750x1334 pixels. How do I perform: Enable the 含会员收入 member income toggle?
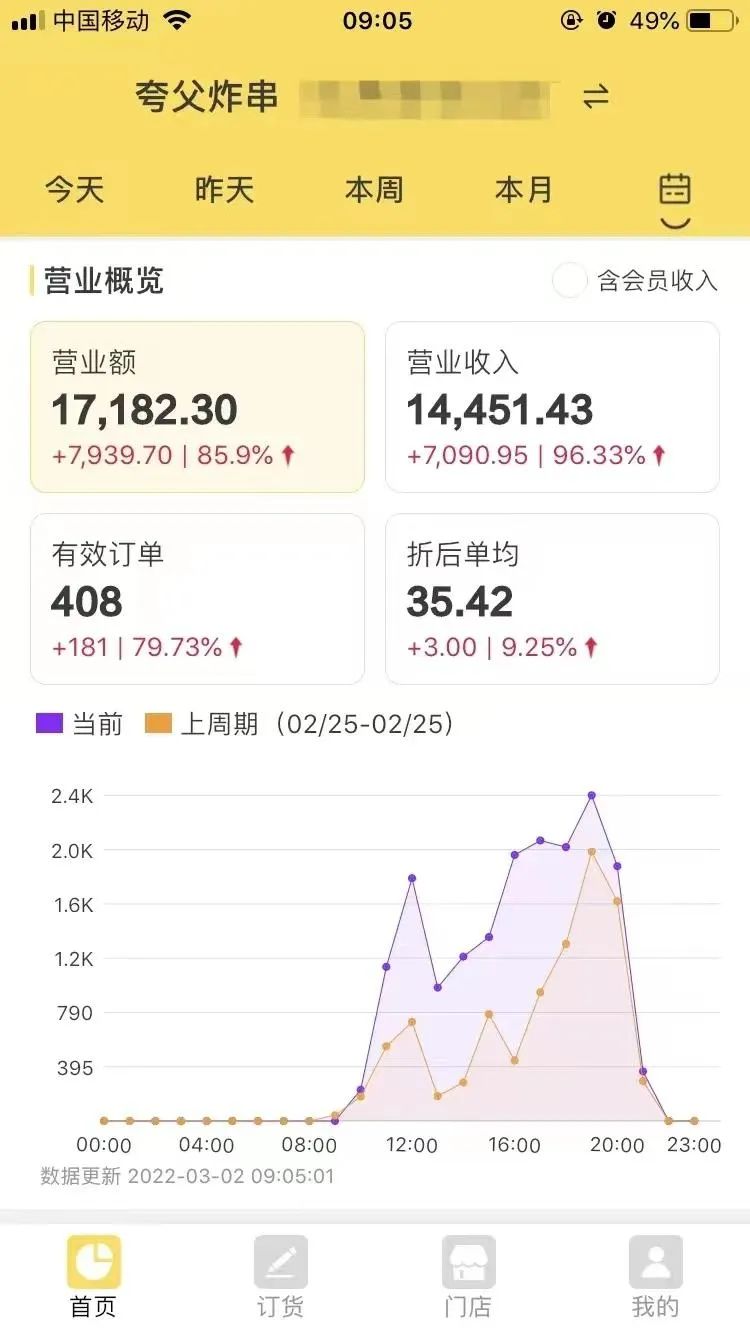pyautogui.click(x=568, y=281)
